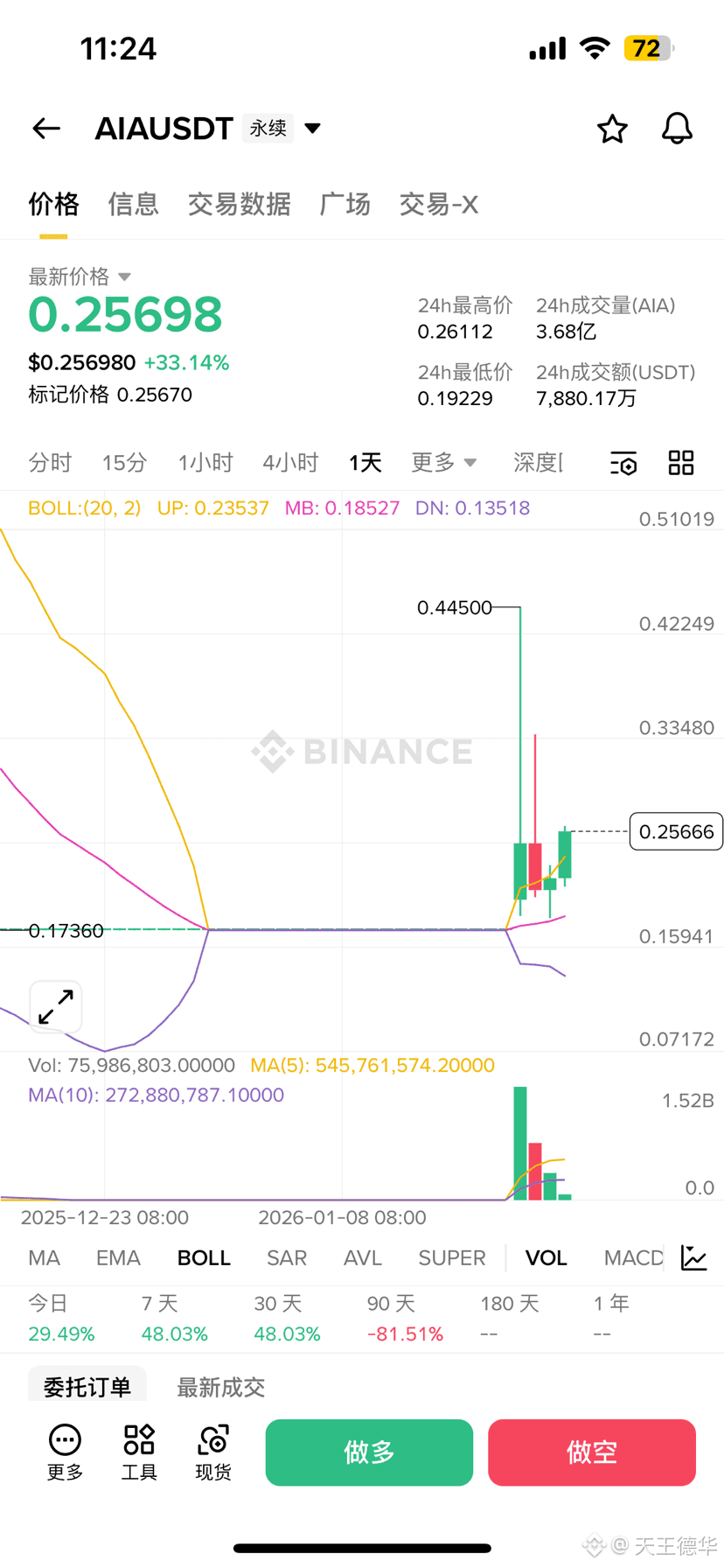Viewport: 724px width, 1568px height.
Task: Tap the 0.25666 price marker label
Action: [x=675, y=831]
